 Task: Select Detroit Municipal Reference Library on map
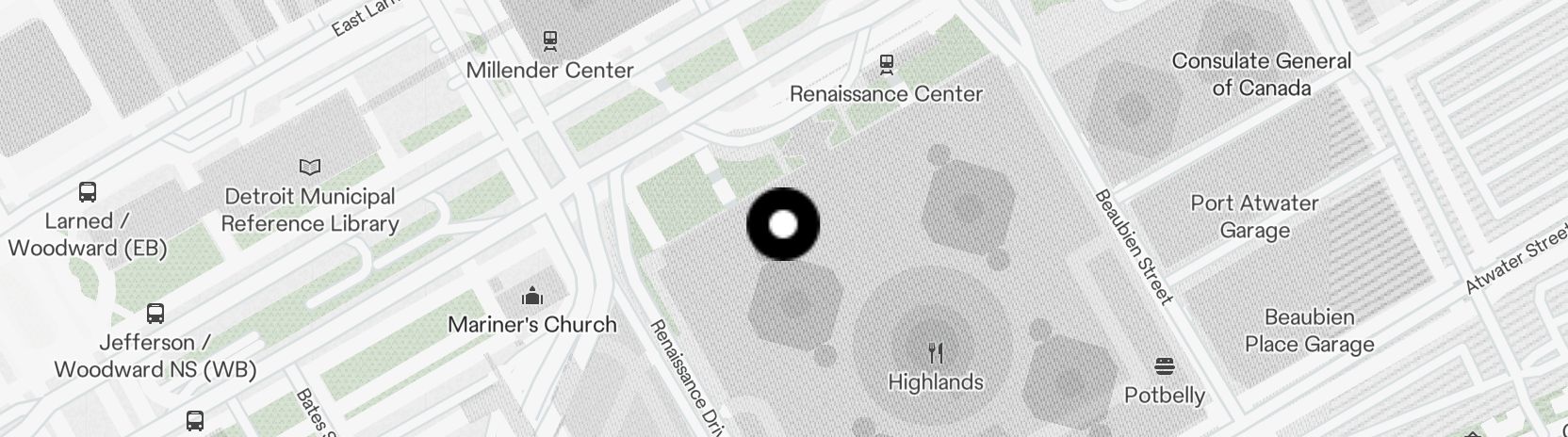(310, 168)
